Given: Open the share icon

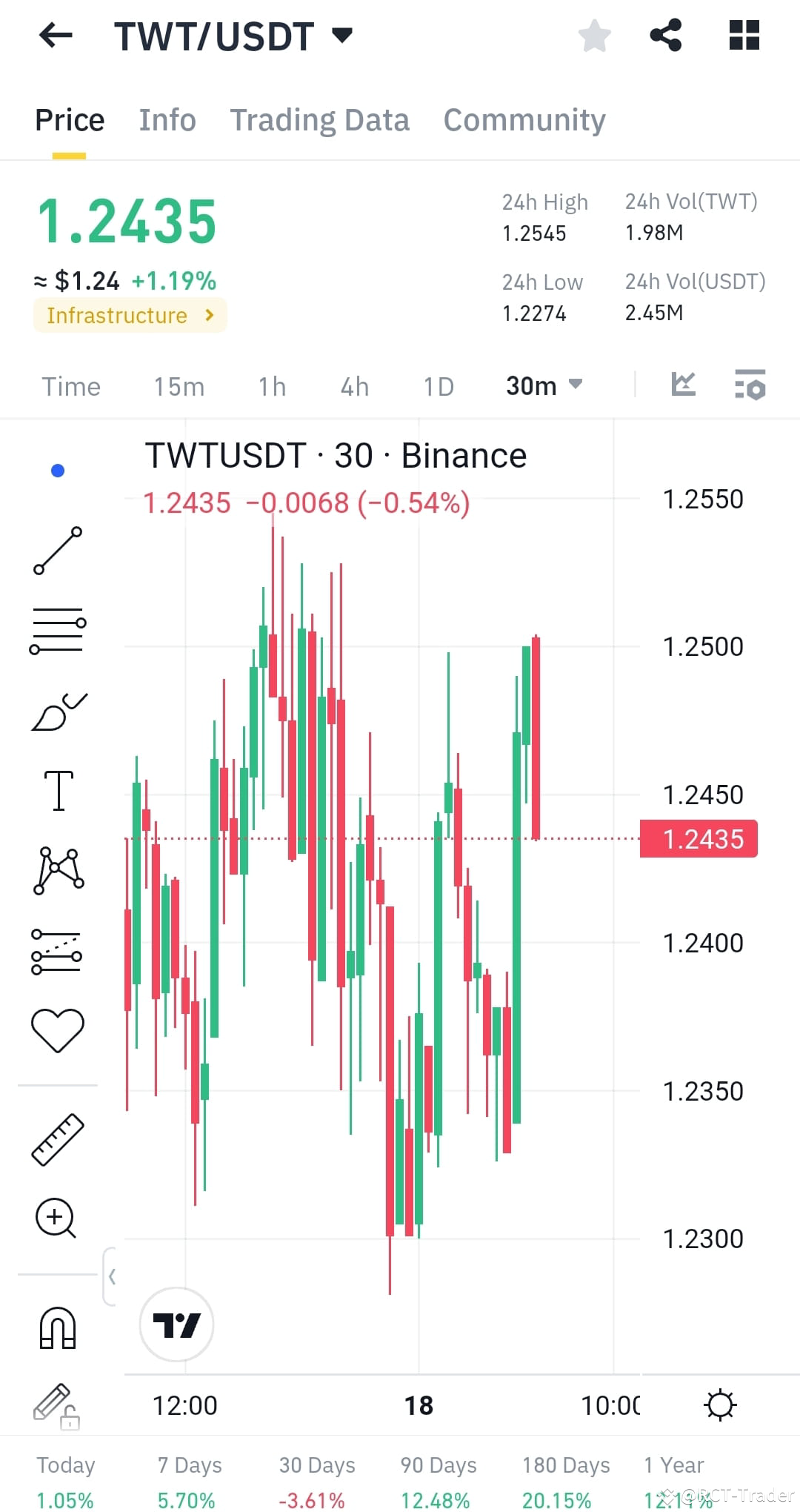Looking at the screenshot, I should click(x=666, y=35).
